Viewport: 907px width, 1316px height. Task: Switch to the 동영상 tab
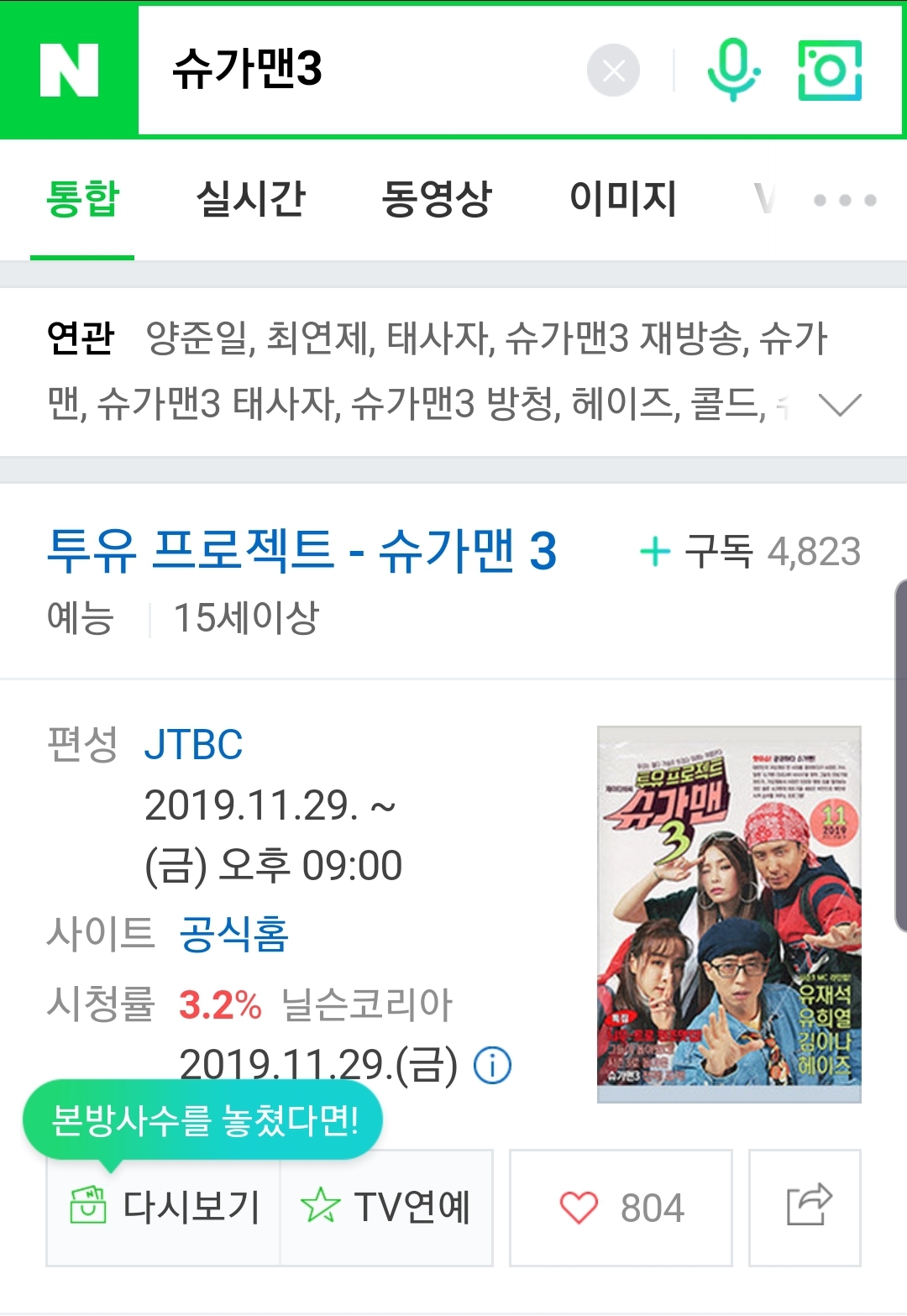(436, 200)
